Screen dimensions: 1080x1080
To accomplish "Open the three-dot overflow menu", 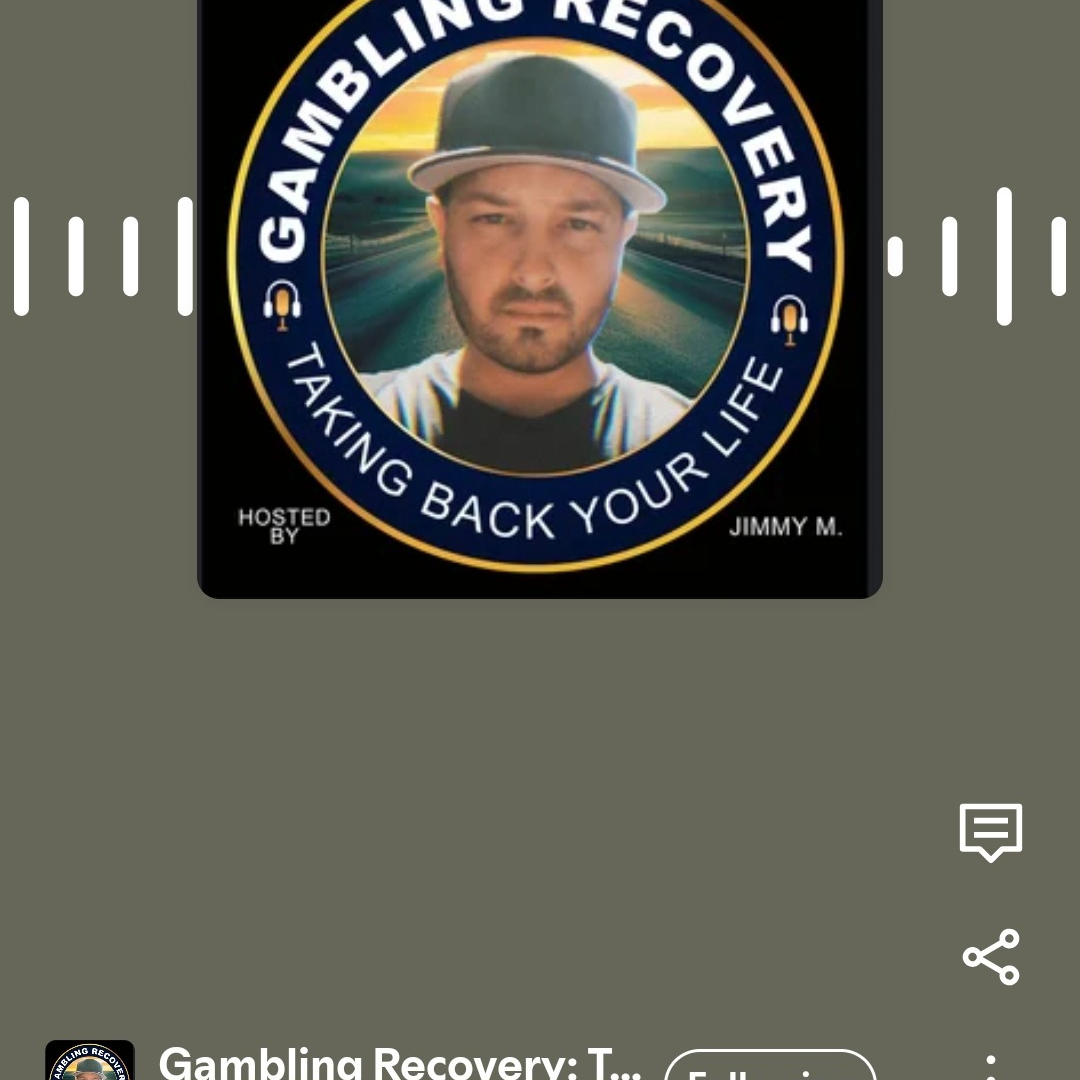I will 990,1066.
